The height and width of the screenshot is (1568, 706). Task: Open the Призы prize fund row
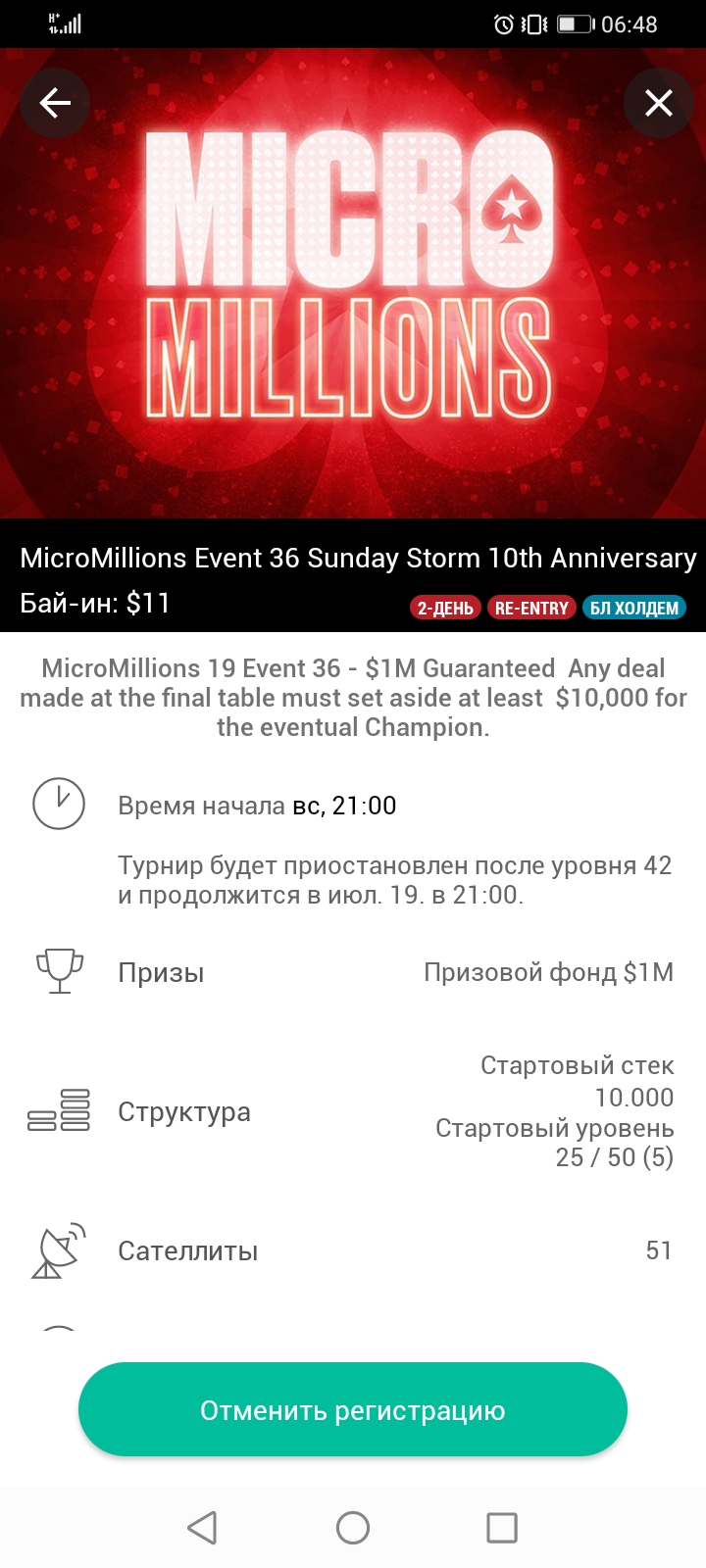(x=353, y=972)
